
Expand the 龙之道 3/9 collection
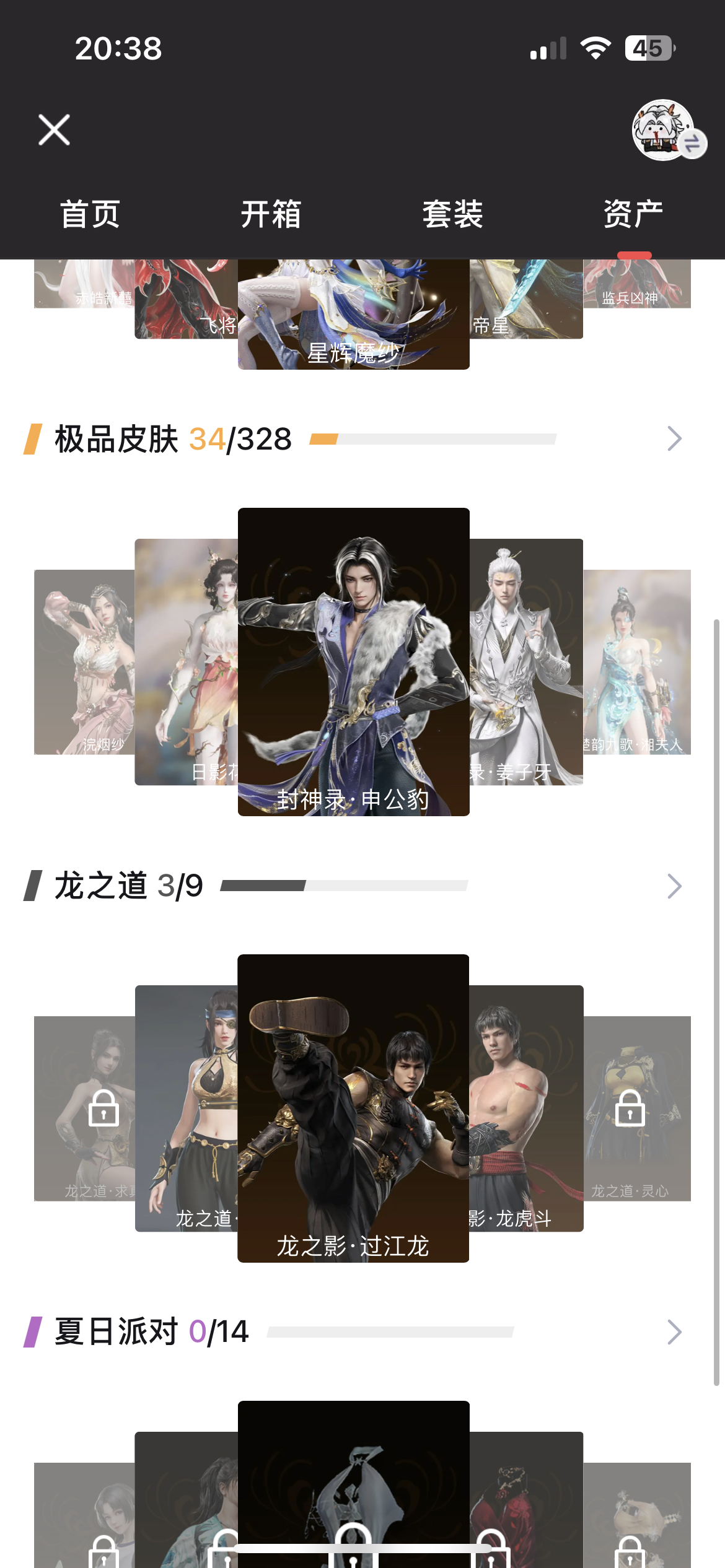(x=674, y=886)
